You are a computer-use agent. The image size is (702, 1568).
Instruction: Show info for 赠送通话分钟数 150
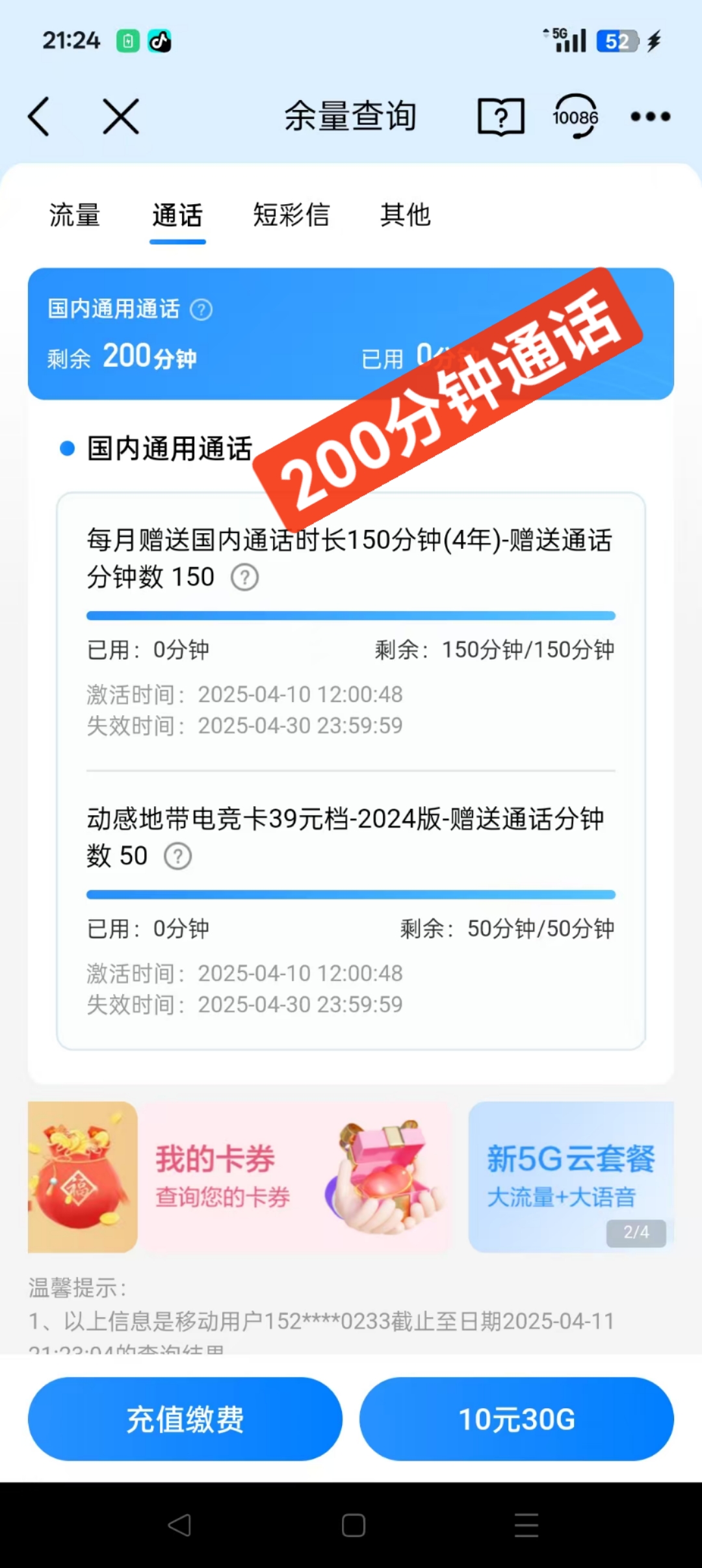point(245,577)
